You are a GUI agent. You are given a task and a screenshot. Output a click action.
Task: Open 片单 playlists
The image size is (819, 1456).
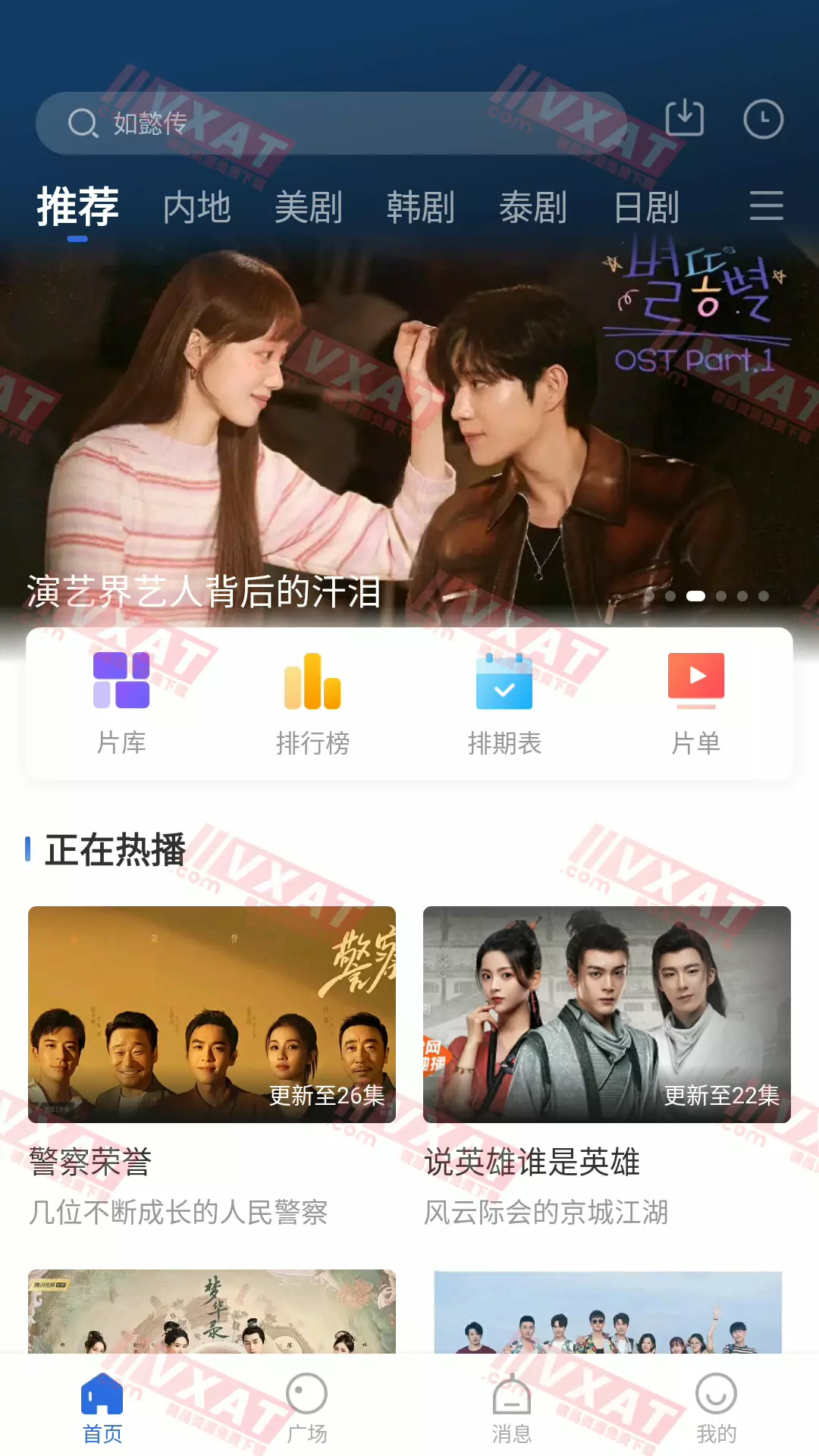(695, 704)
